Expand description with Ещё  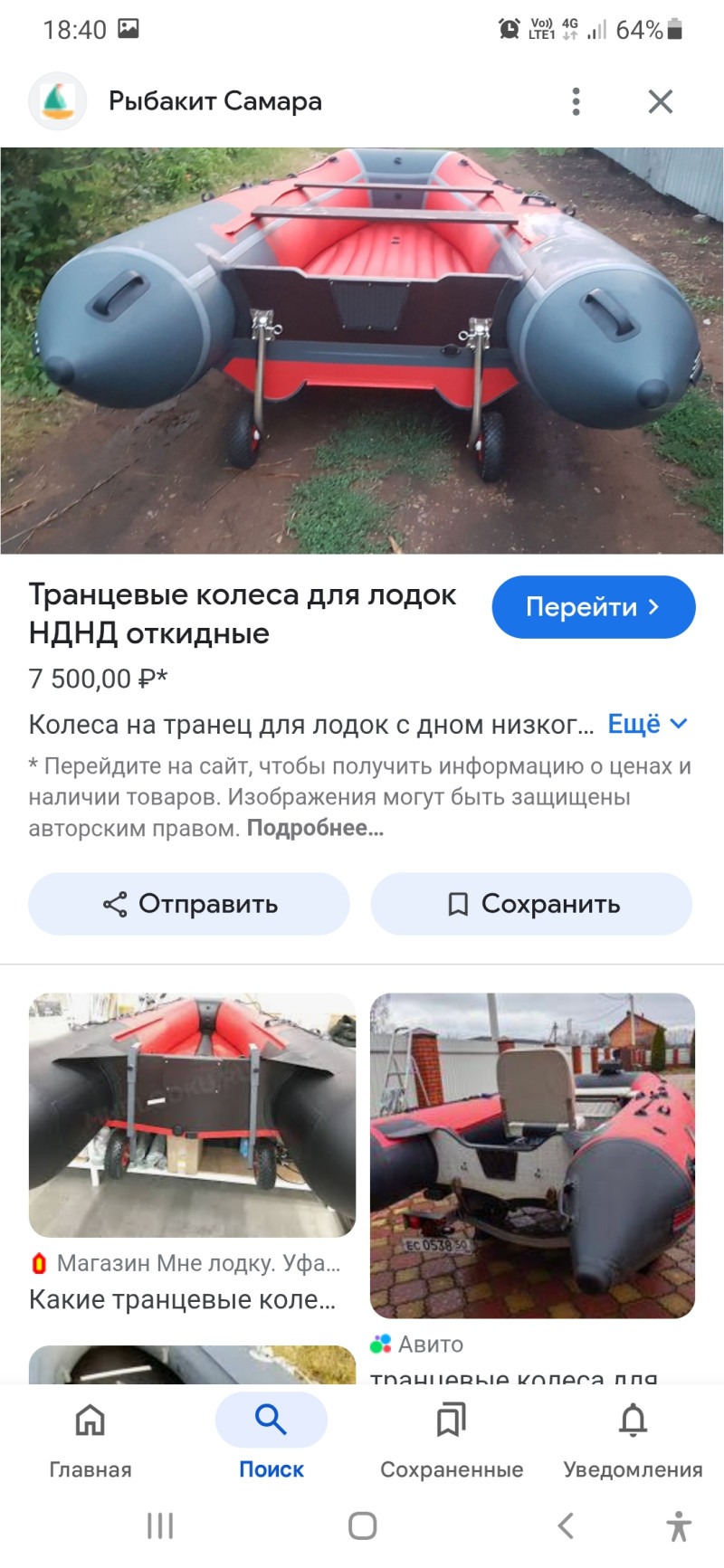click(x=647, y=725)
